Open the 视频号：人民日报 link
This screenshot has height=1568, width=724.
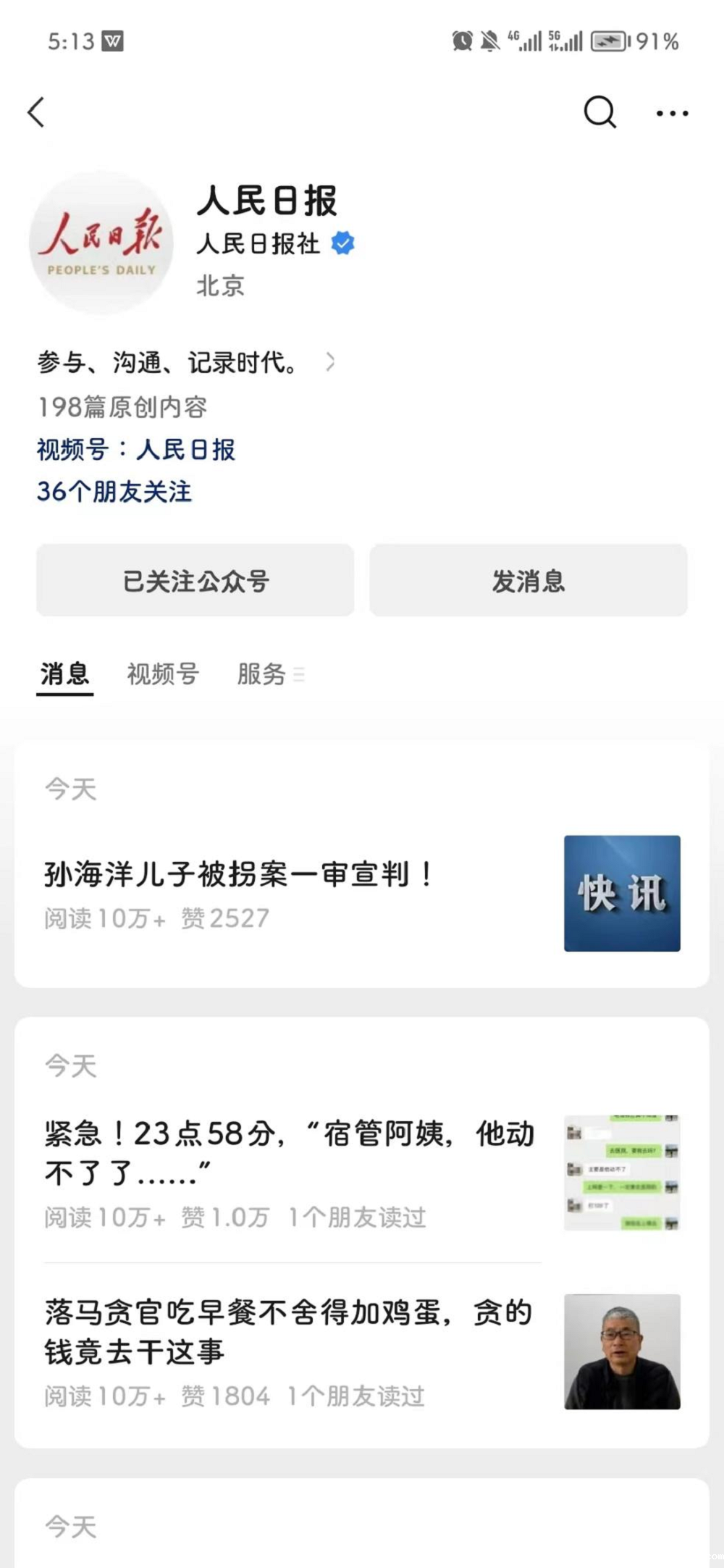[136, 450]
